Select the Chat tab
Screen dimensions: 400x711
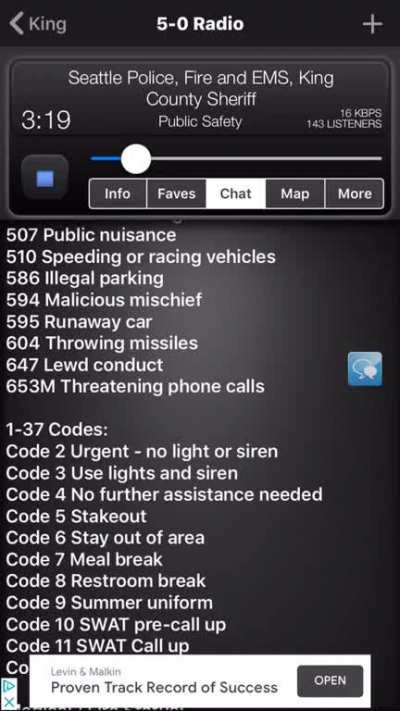point(236,194)
